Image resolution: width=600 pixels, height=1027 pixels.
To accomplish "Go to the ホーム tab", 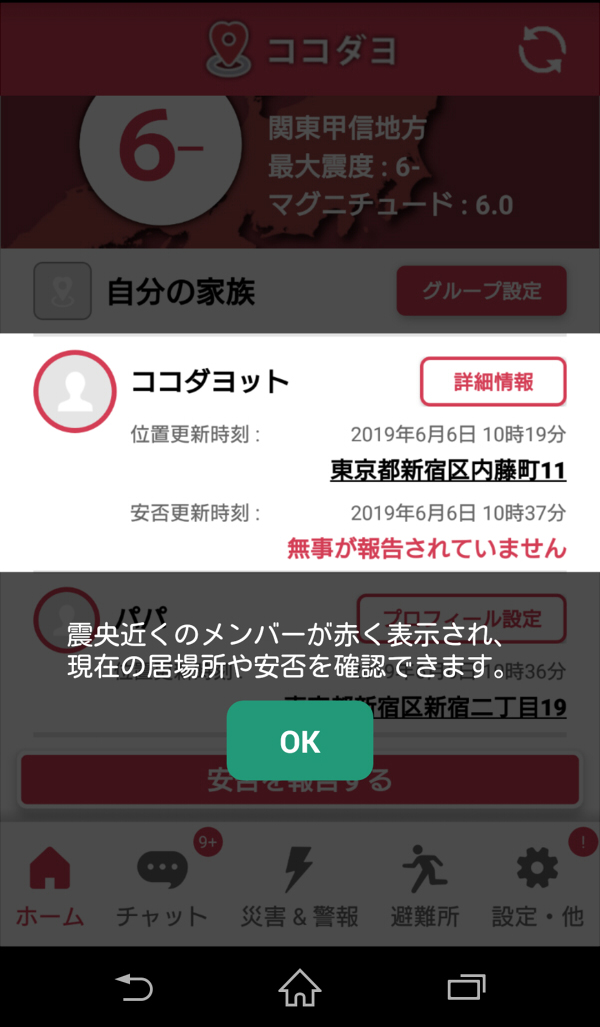I will pos(50,885).
